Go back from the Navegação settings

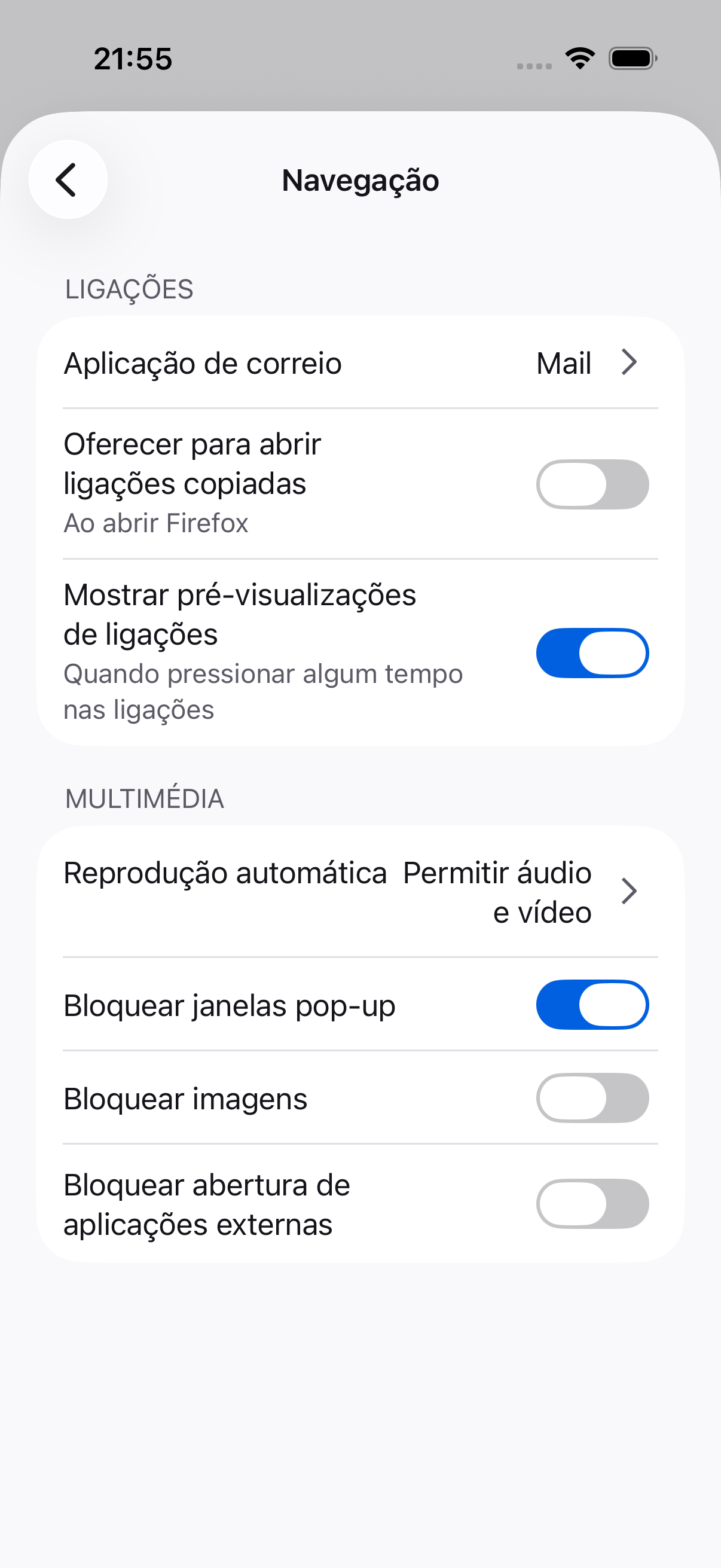click(x=68, y=179)
